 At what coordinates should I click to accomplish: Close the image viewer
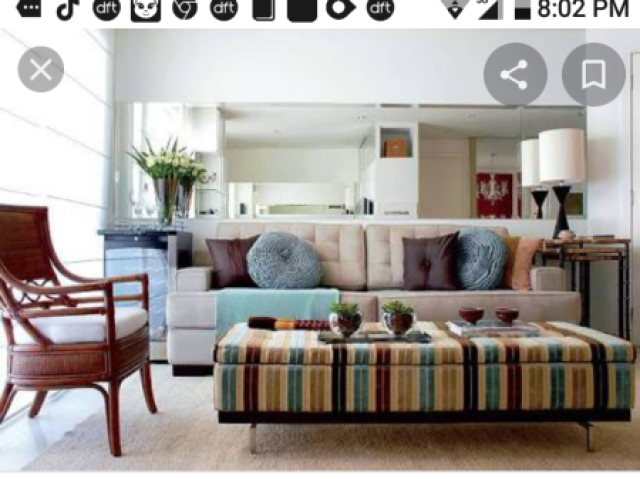tap(41, 70)
